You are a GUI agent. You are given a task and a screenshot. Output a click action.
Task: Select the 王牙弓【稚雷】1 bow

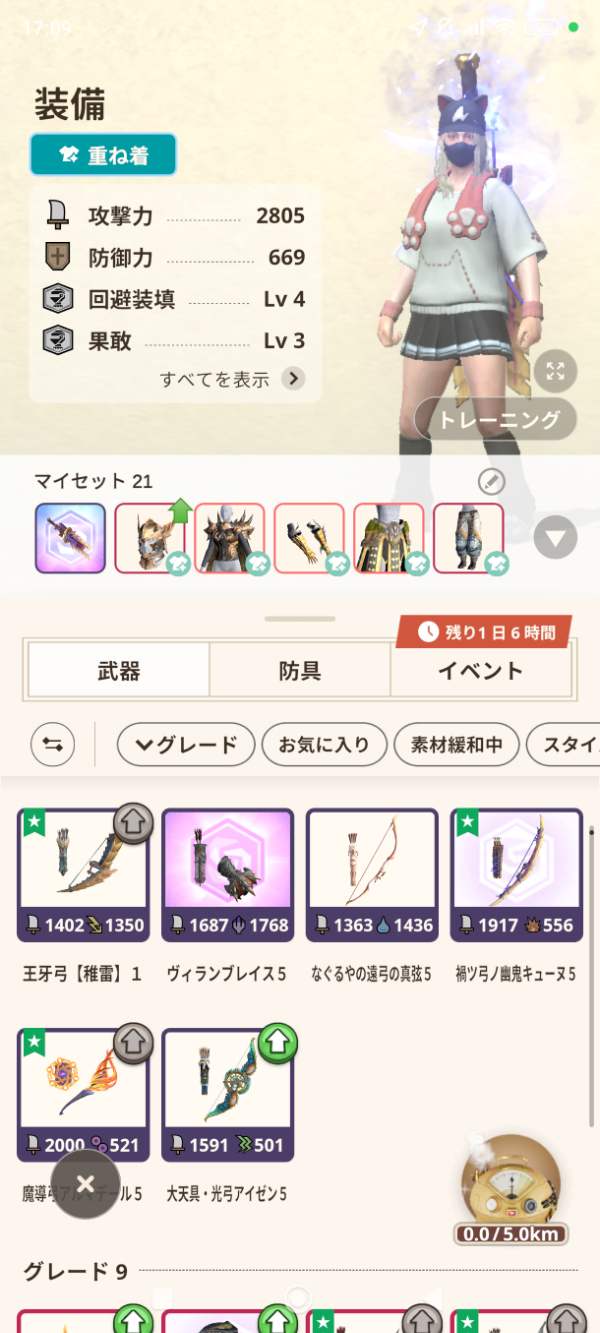tap(83, 875)
